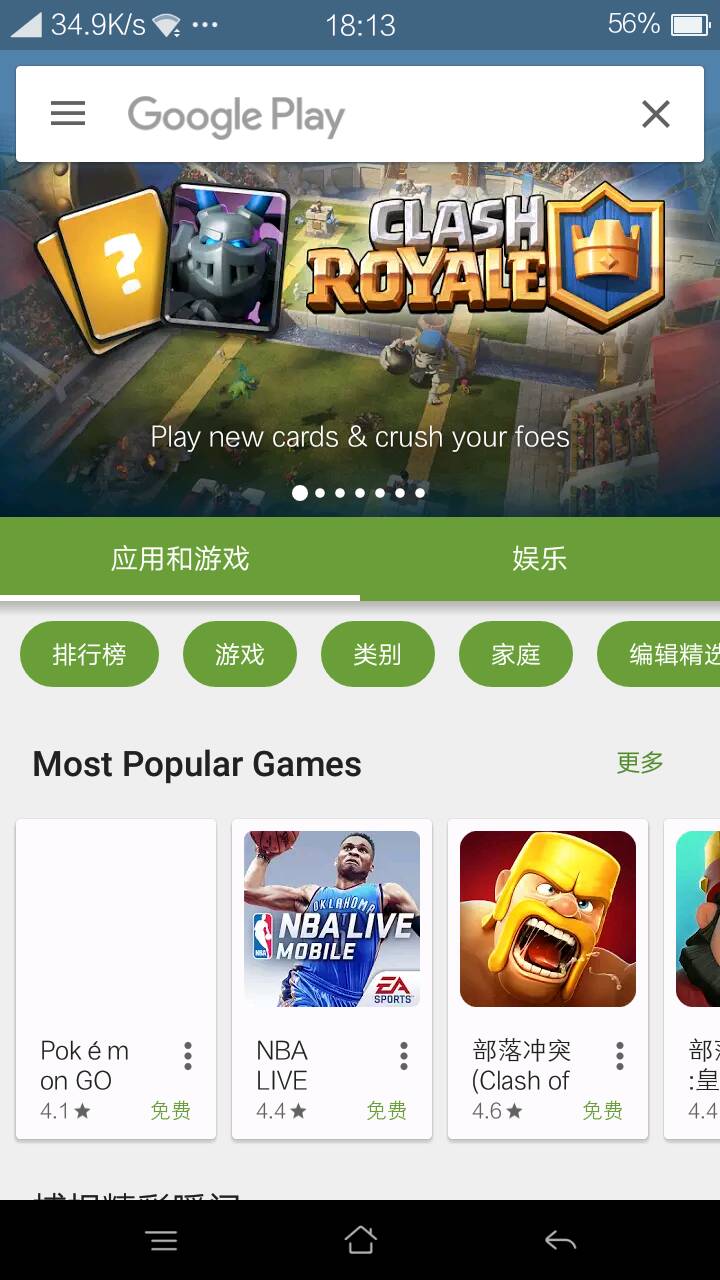Image resolution: width=720 pixels, height=1280 pixels.
Task: Select the 类别 chip
Action: [378, 654]
